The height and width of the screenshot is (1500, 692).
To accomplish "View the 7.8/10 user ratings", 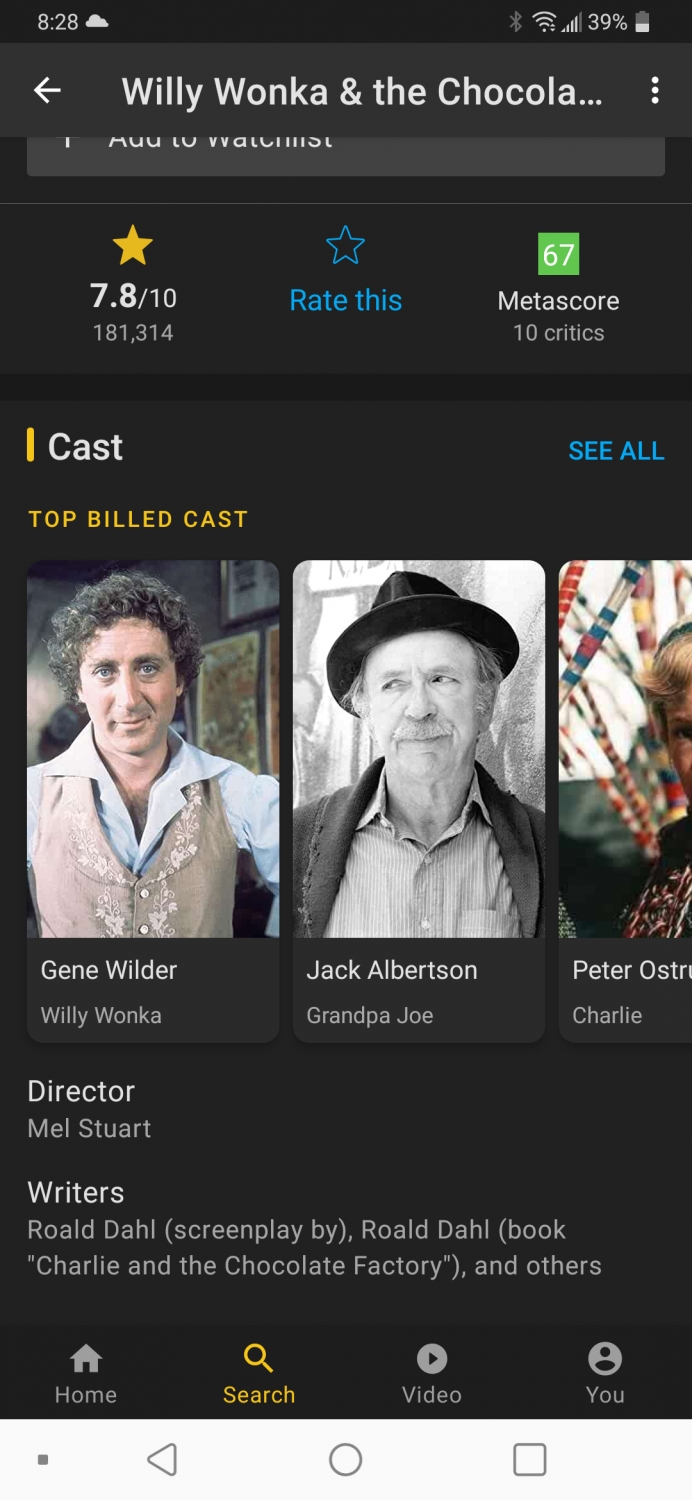I will [133, 284].
